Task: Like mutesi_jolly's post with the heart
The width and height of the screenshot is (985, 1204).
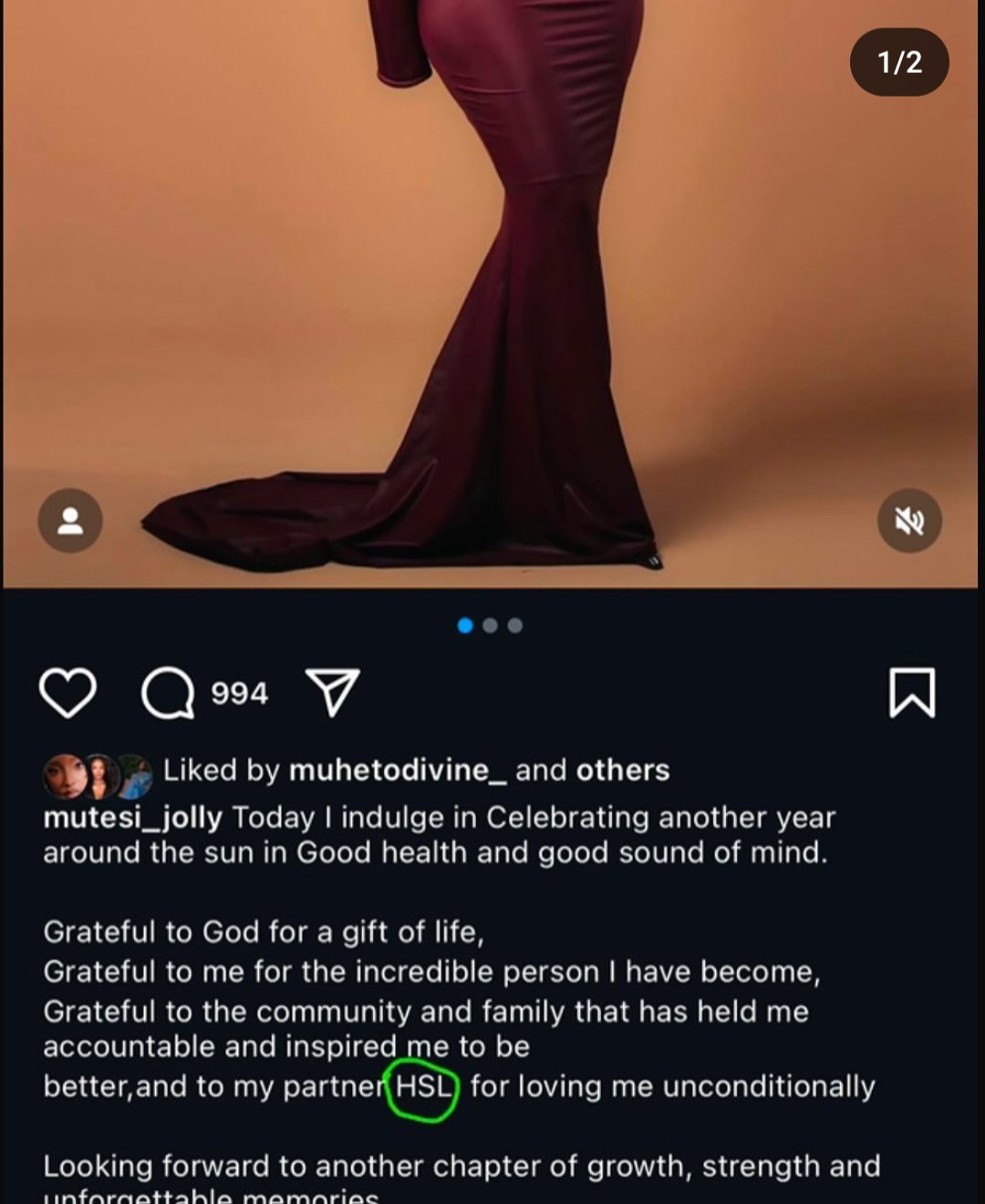Action: point(68,692)
